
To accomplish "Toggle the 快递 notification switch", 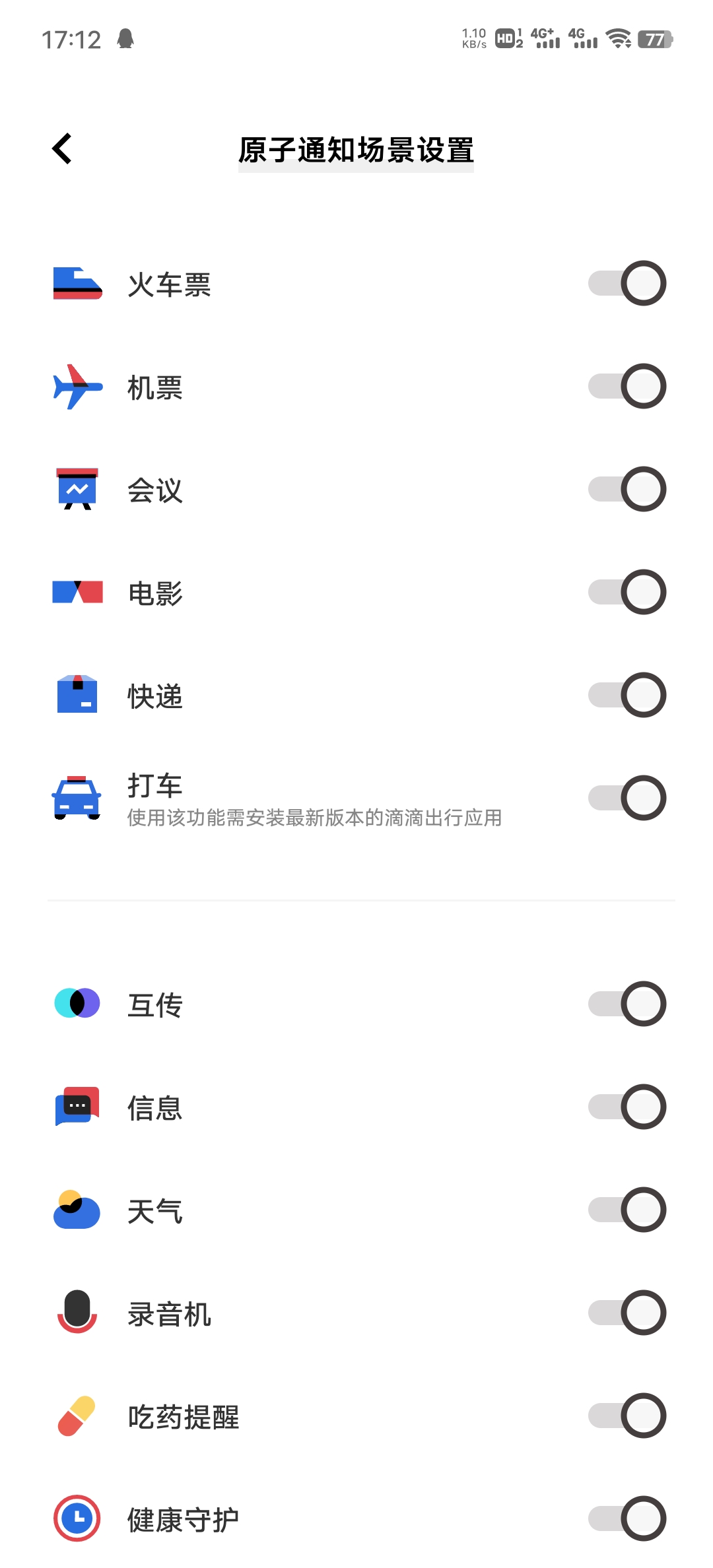I will click(x=627, y=695).
